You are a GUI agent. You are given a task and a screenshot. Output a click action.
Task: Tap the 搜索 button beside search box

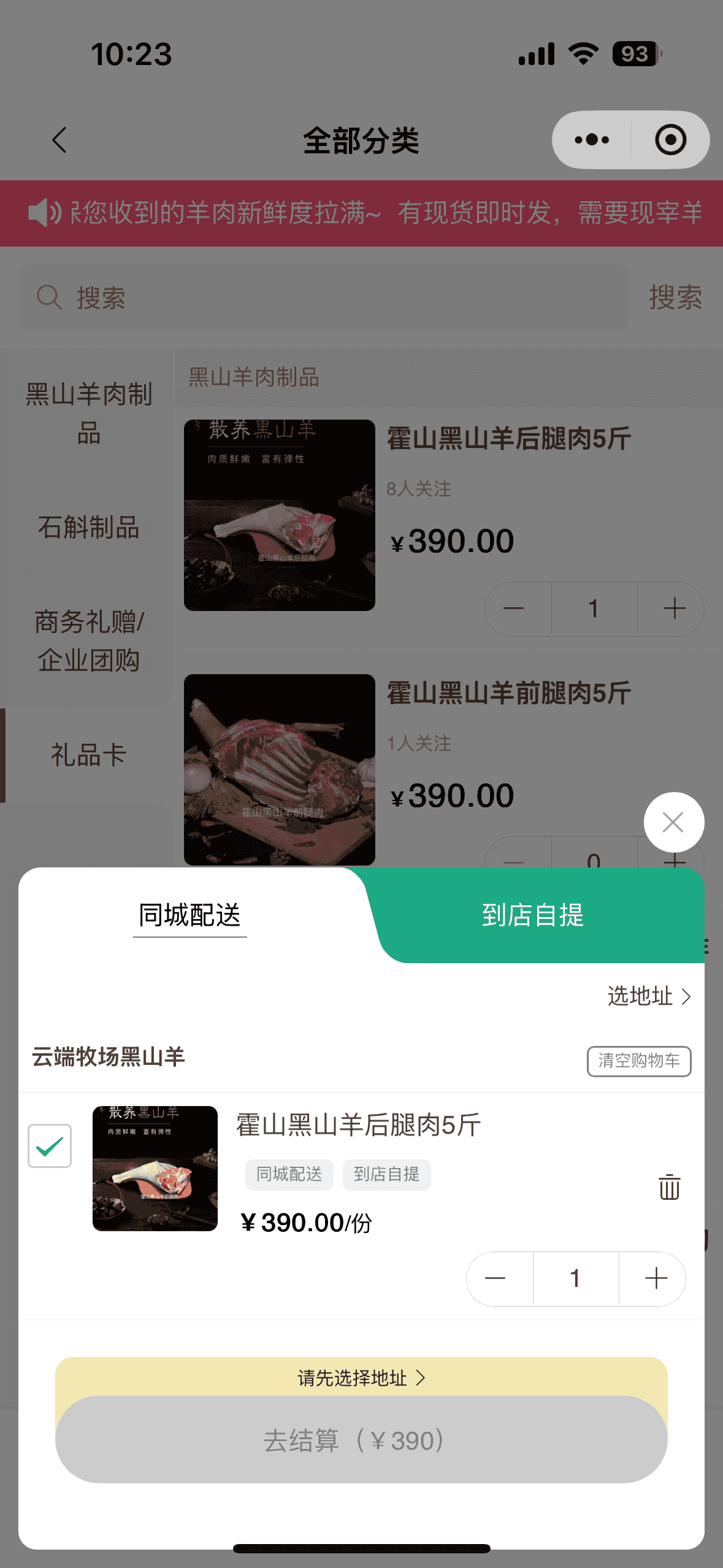click(x=675, y=298)
